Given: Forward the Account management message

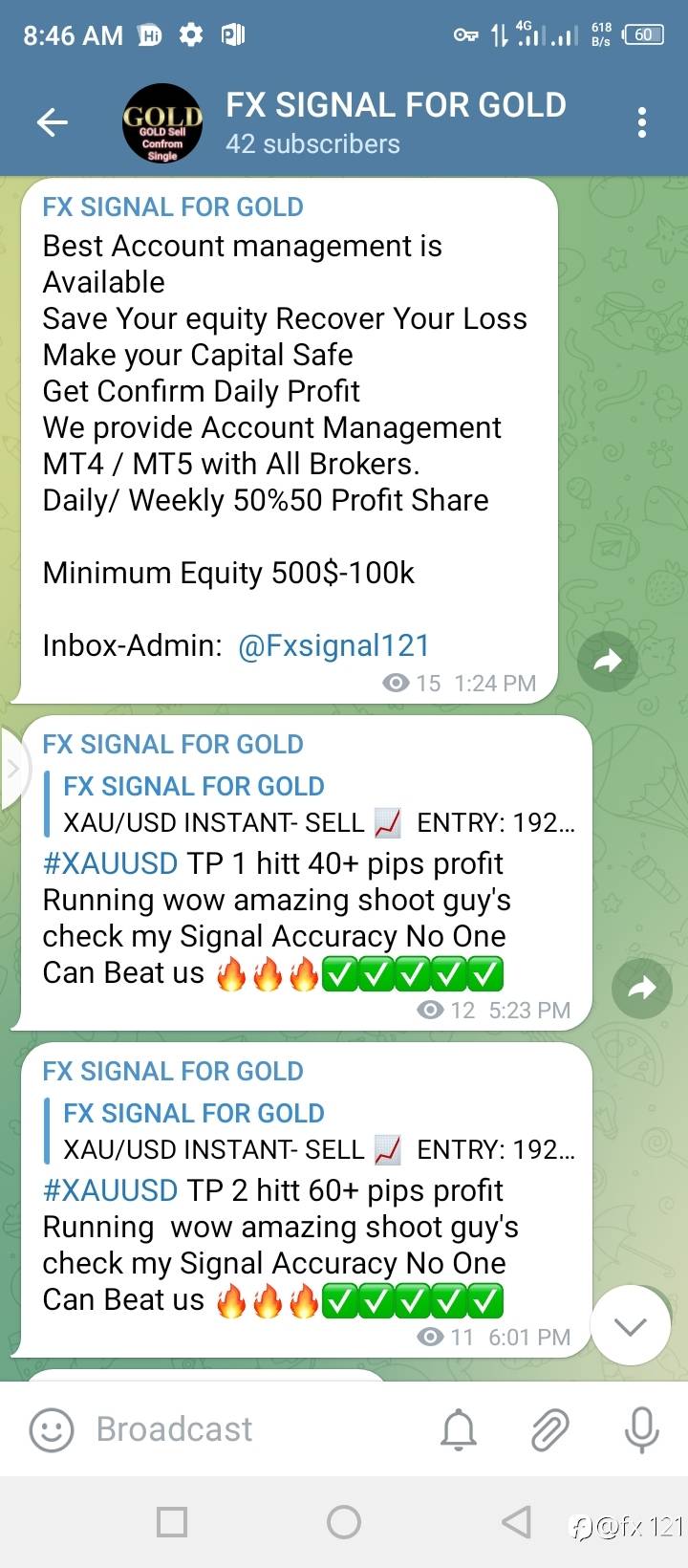Looking at the screenshot, I should tap(608, 661).
